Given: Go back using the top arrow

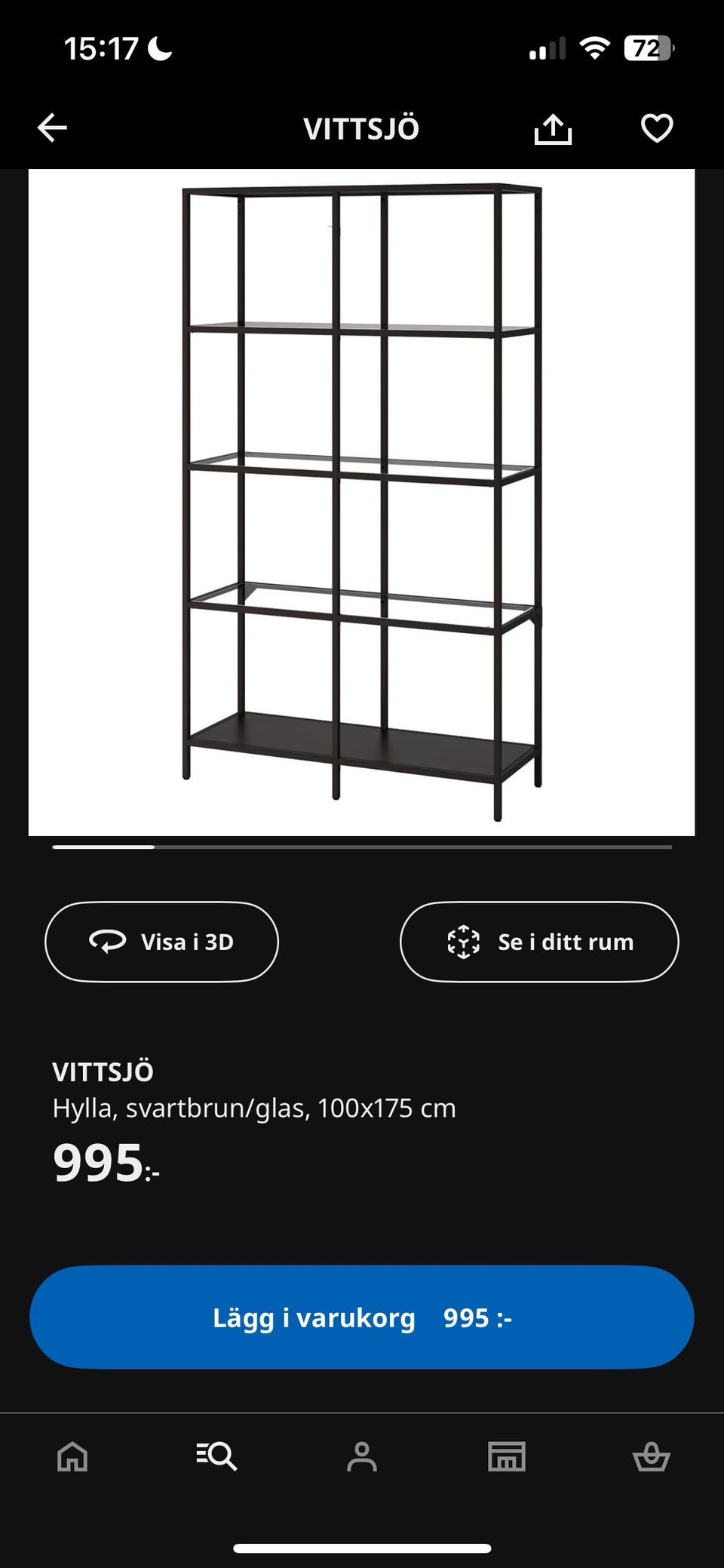Looking at the screenshot, I should coord(52,128).
